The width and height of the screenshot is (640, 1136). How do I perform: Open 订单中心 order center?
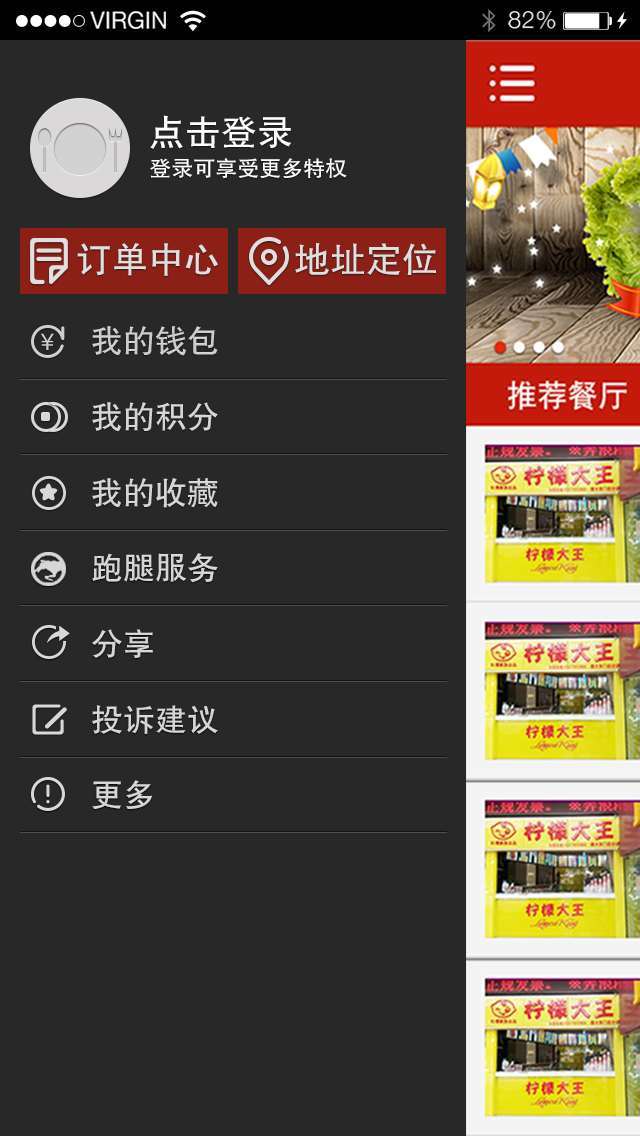[124, 261]
